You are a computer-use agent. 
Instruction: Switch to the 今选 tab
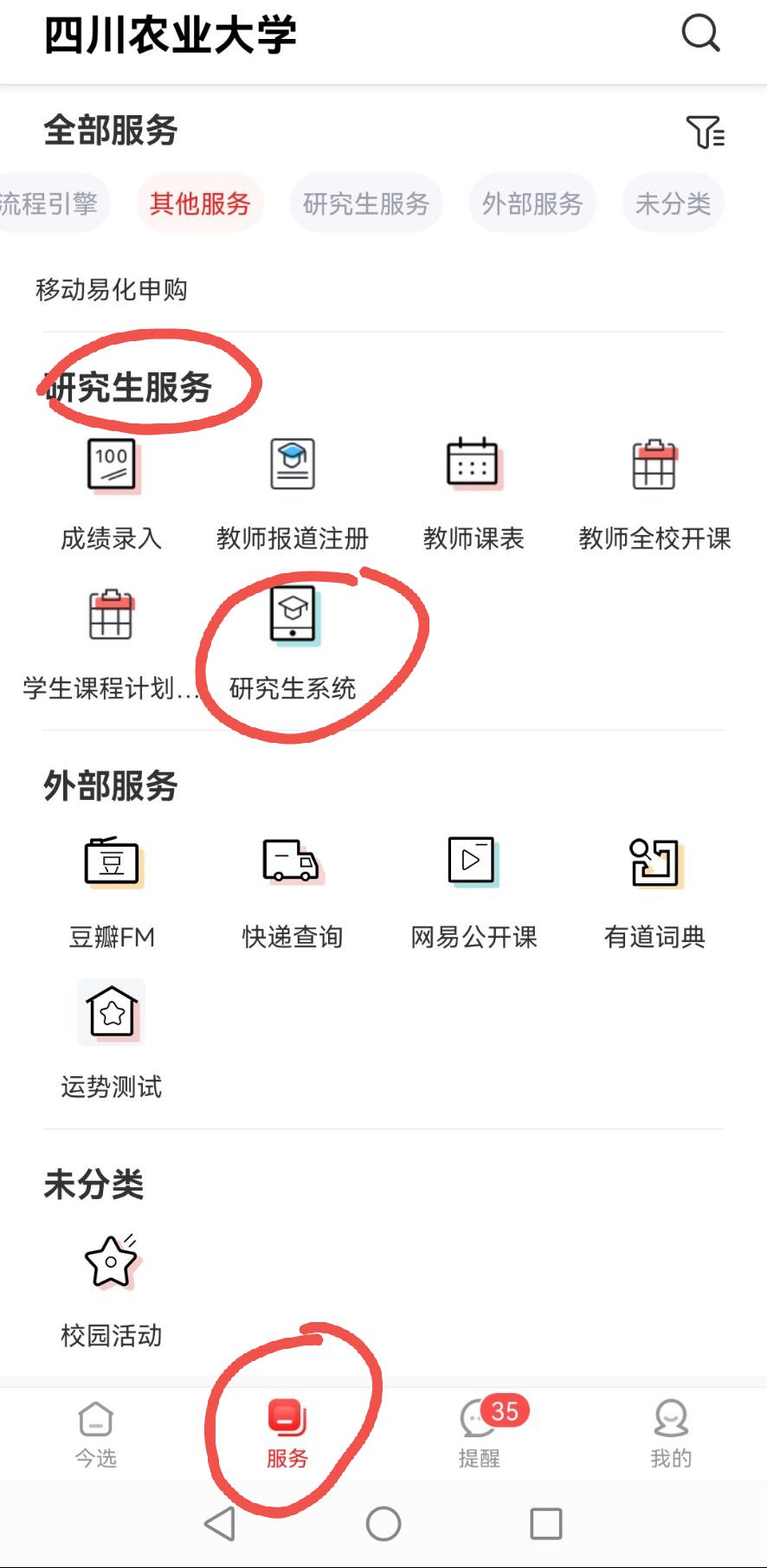pos(95,1435)
